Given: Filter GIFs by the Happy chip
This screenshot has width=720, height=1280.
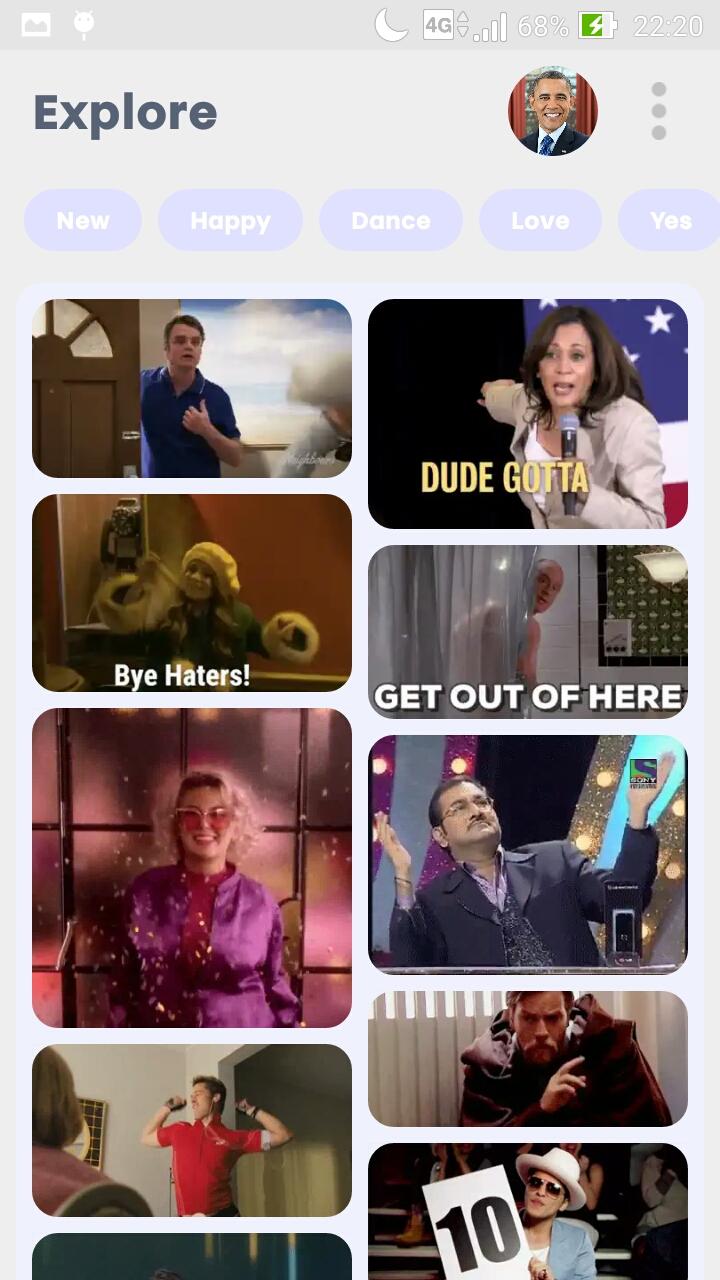Looking at the screenshot, I should [x=230, y=220].
